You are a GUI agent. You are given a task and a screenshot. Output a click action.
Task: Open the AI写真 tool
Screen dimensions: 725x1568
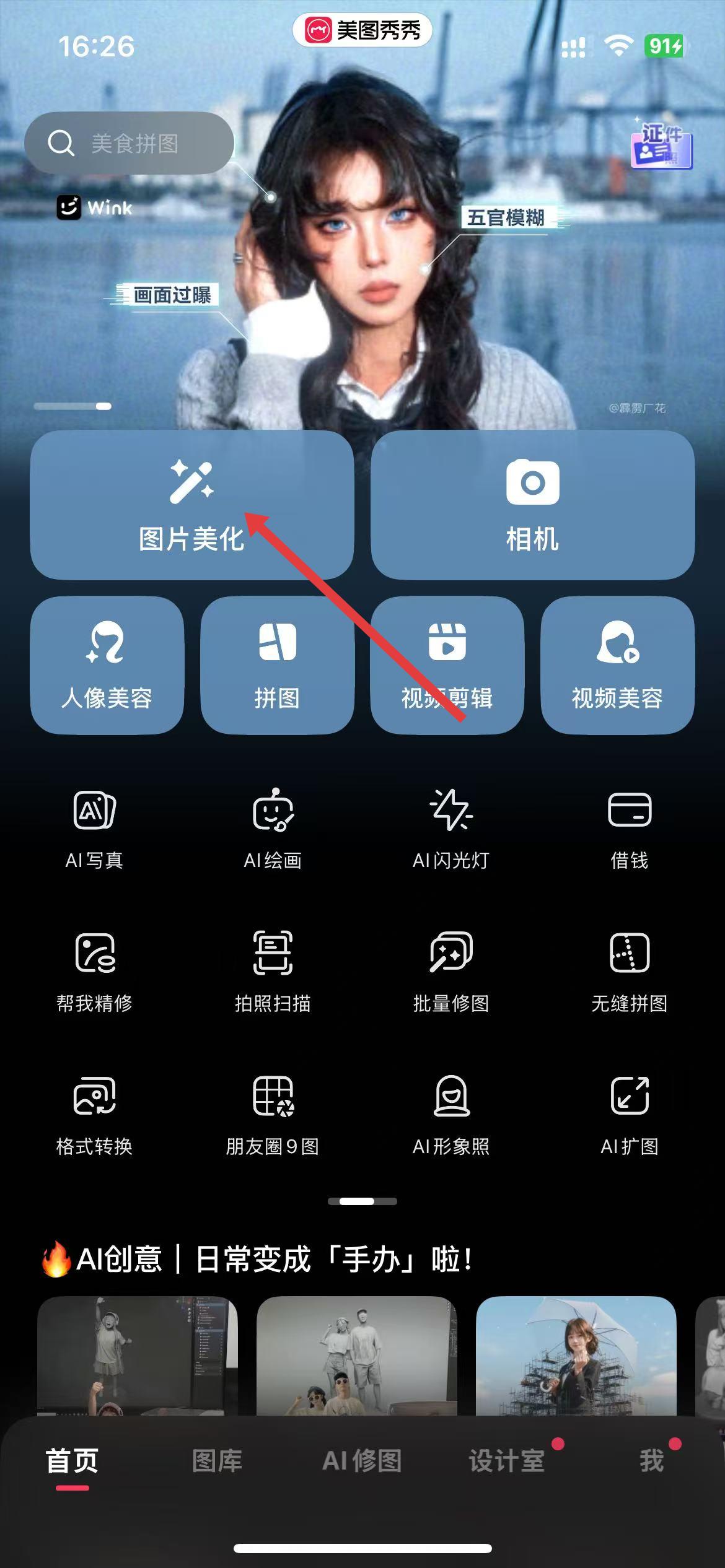[x=94, y=829]
